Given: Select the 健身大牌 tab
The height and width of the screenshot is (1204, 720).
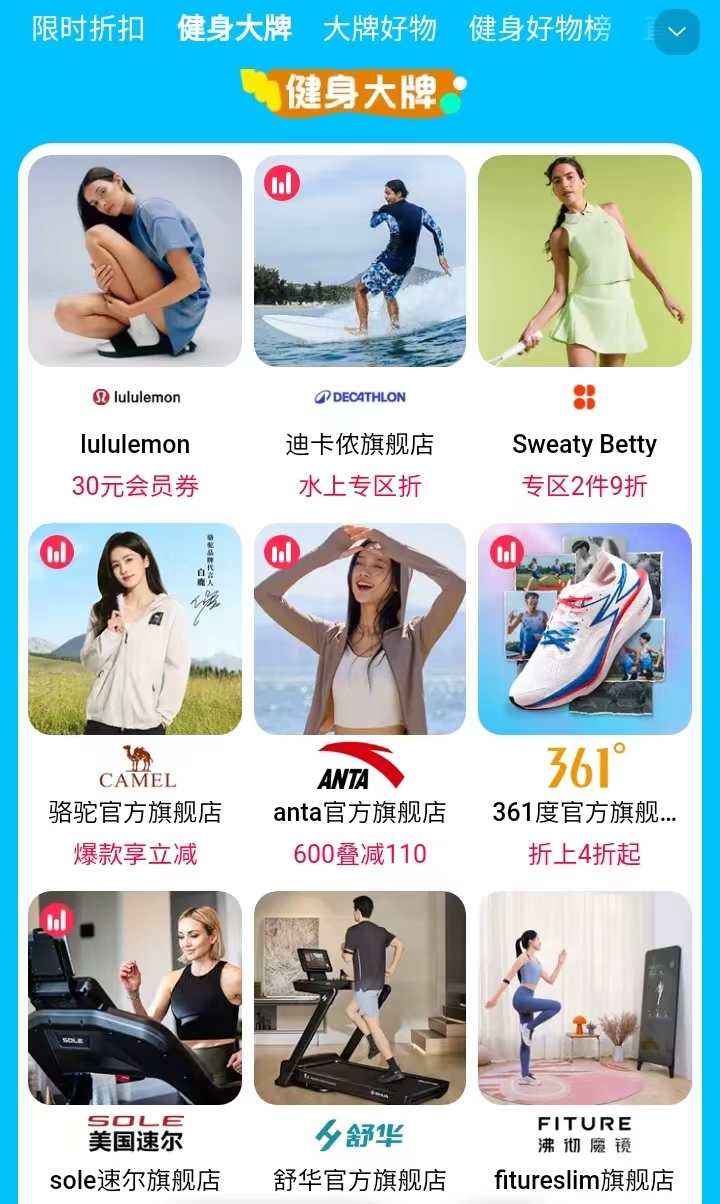Looking at the screenshot, I should (x=234, y=28).
